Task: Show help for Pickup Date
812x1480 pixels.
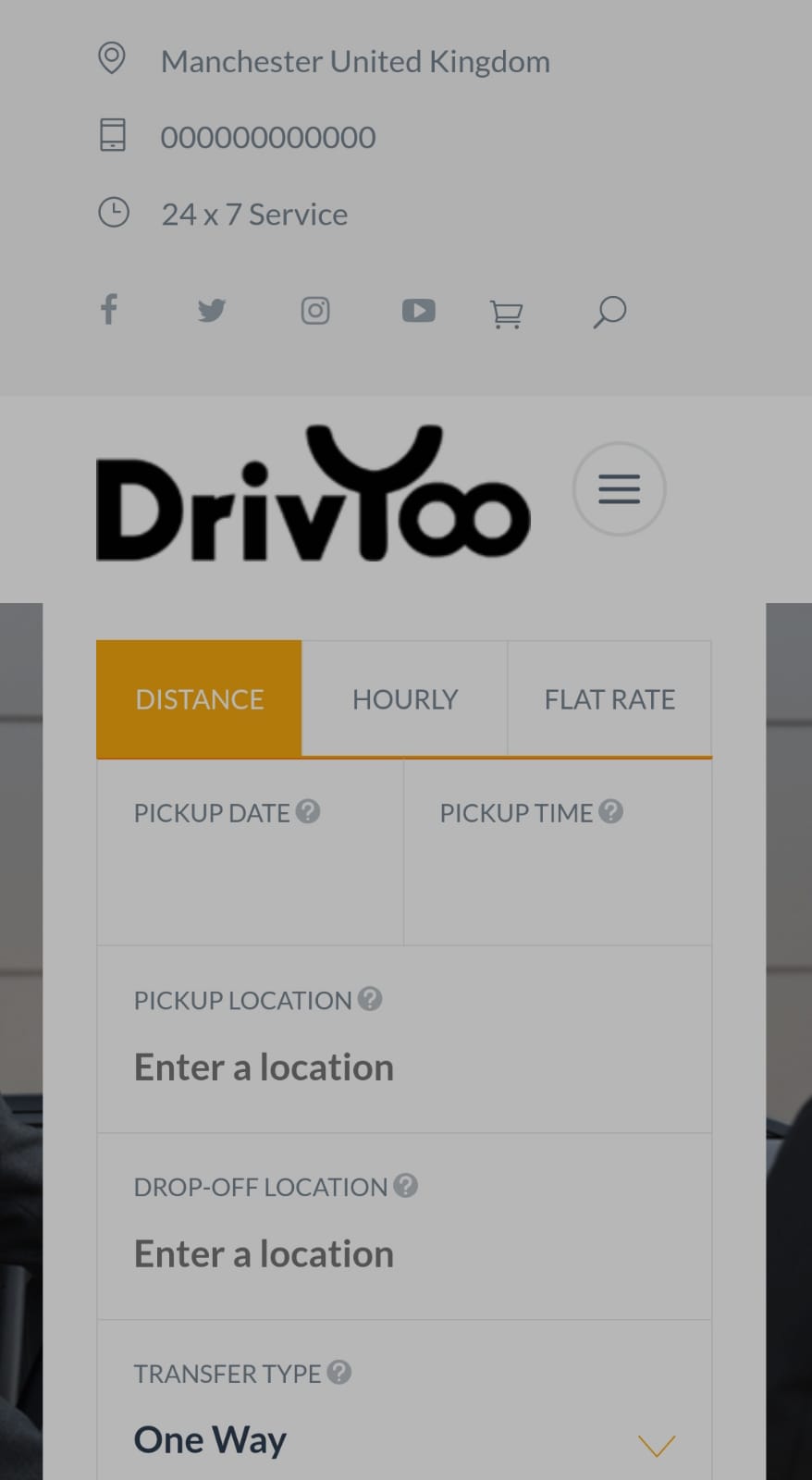Action: tap(308, 811)
